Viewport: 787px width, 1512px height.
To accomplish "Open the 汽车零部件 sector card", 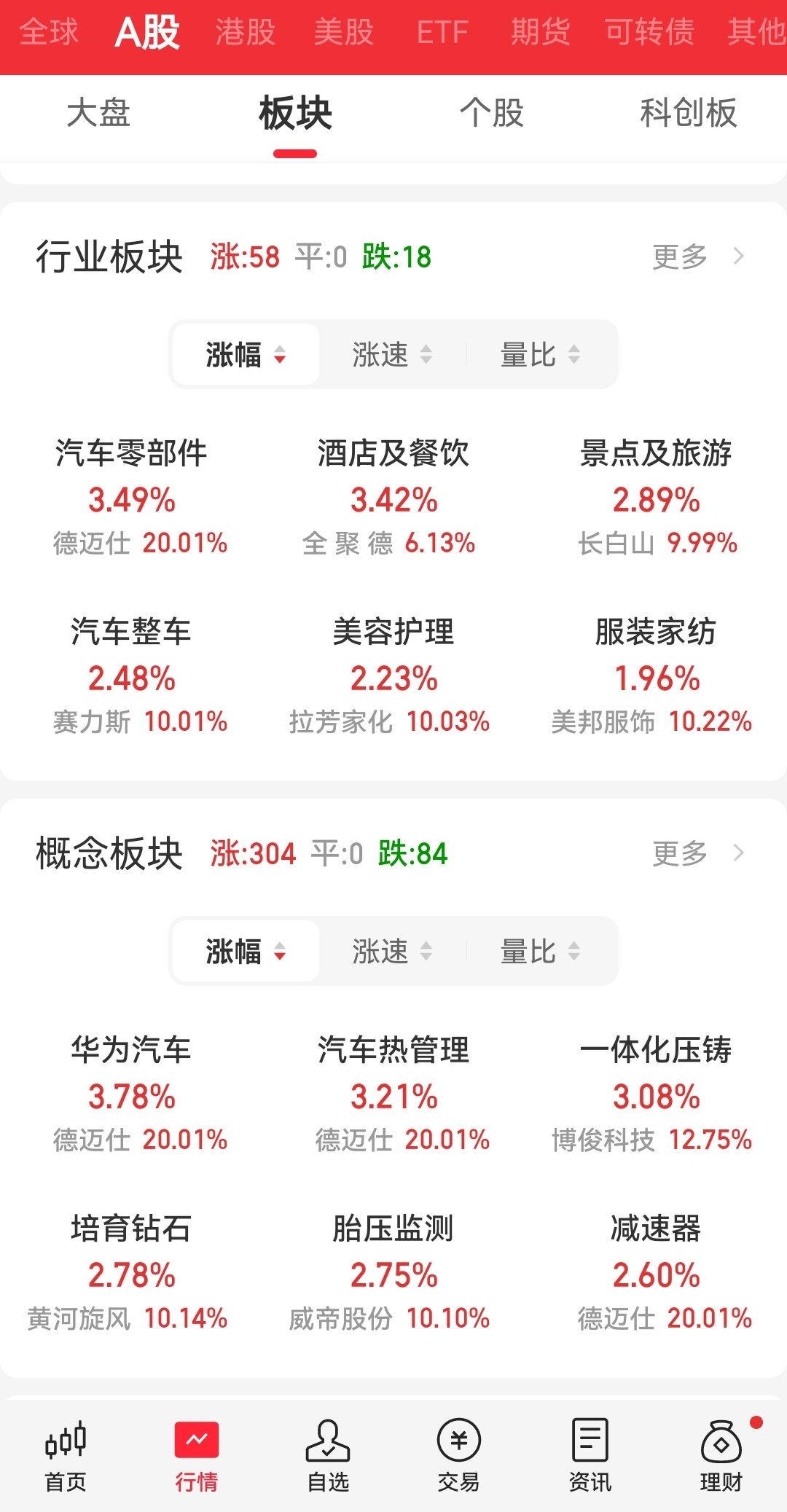I will pyautogui.click(x=132, y=497).
